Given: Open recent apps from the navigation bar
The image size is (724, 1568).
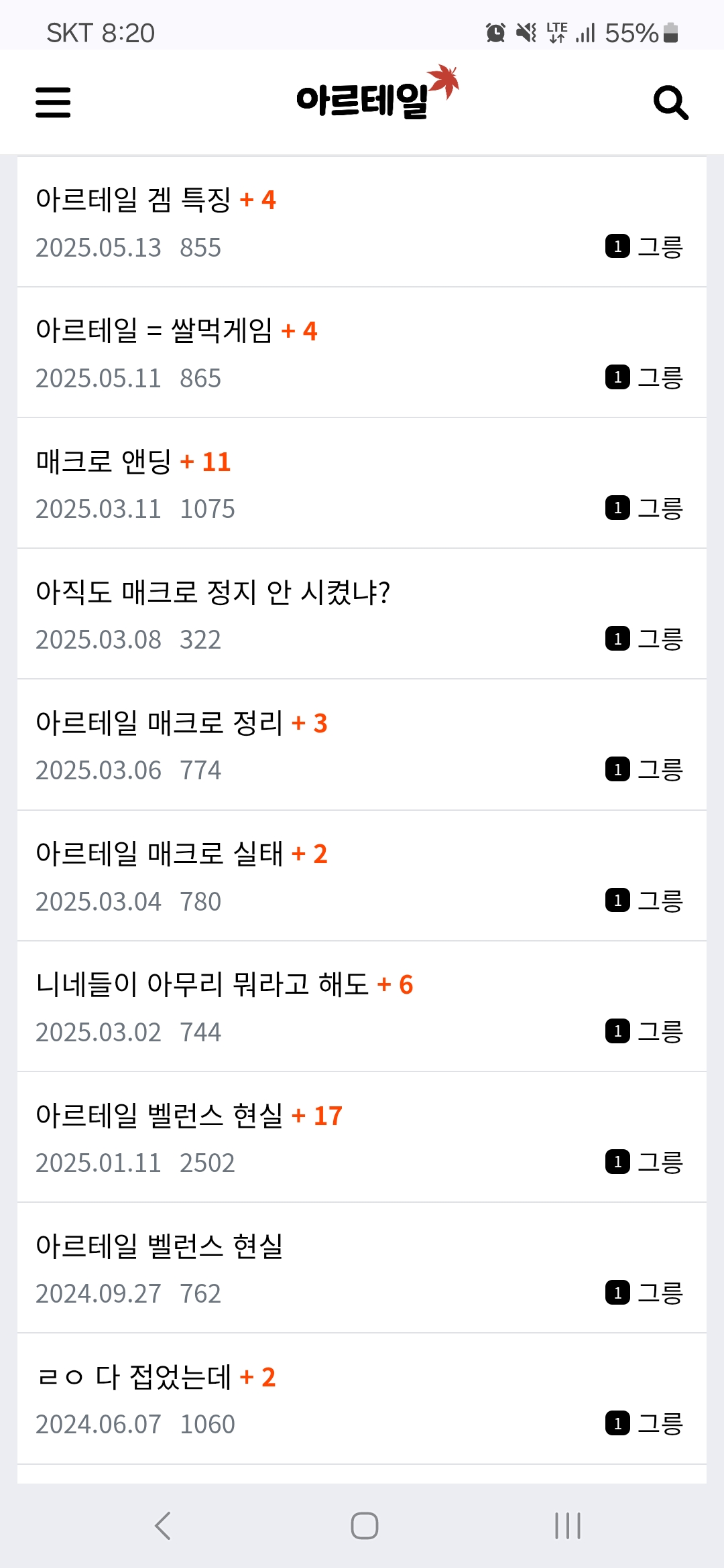Looking at the screenshot, I should (567, 1526).
